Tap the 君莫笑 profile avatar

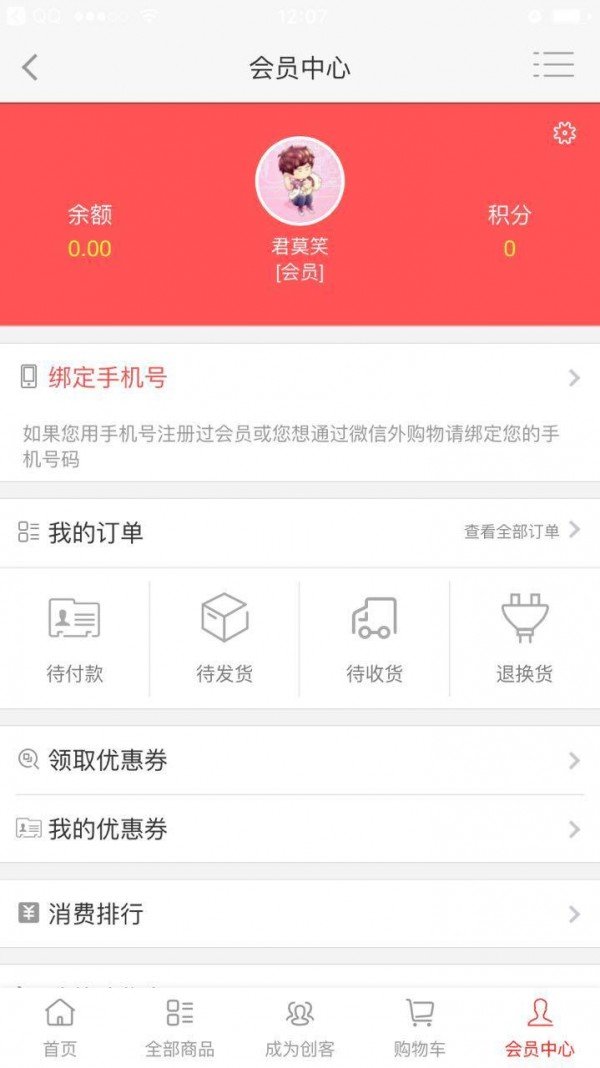click(300, 181)
